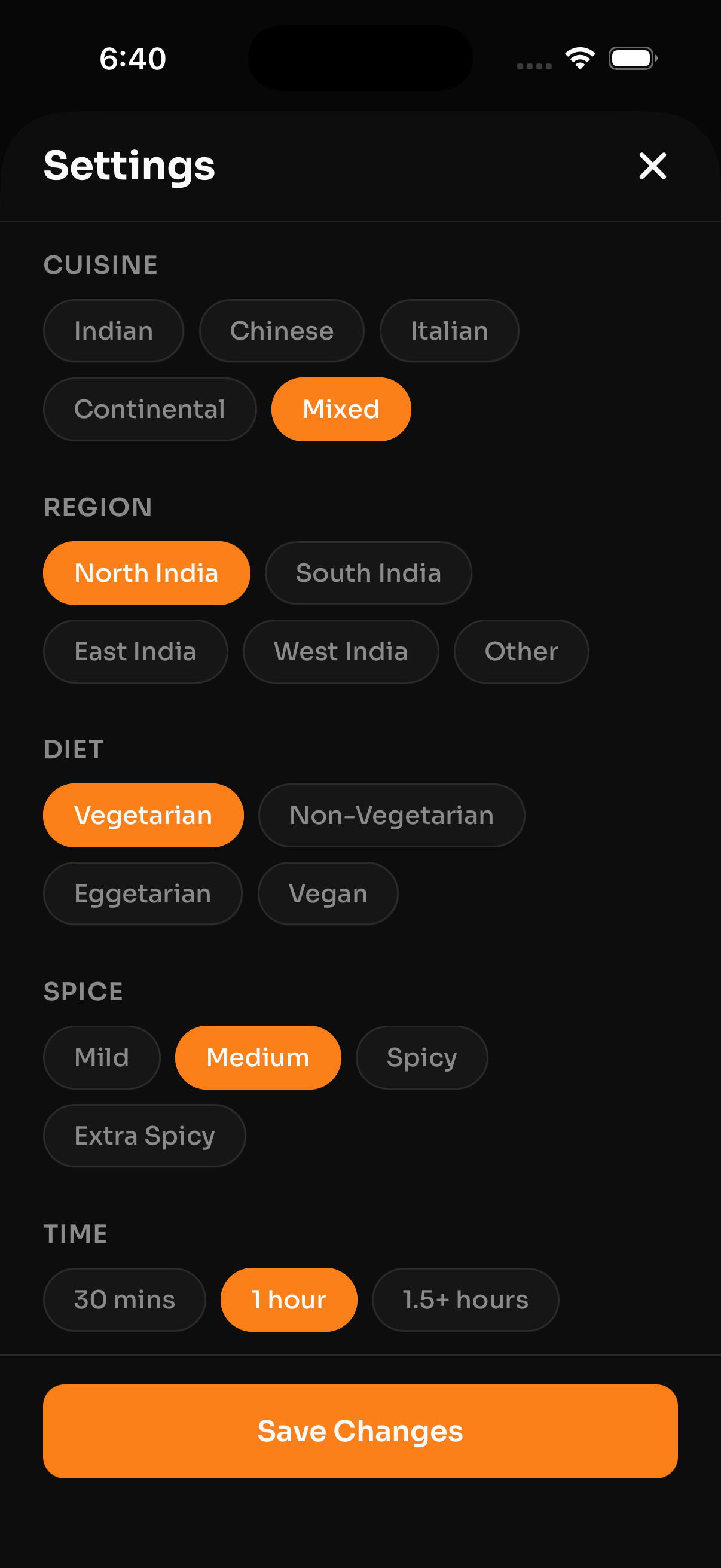Image resolution: width=721 pixels, height=1568 pixels.
Task: Select the Vegan diet option
Action: [328, 893]
